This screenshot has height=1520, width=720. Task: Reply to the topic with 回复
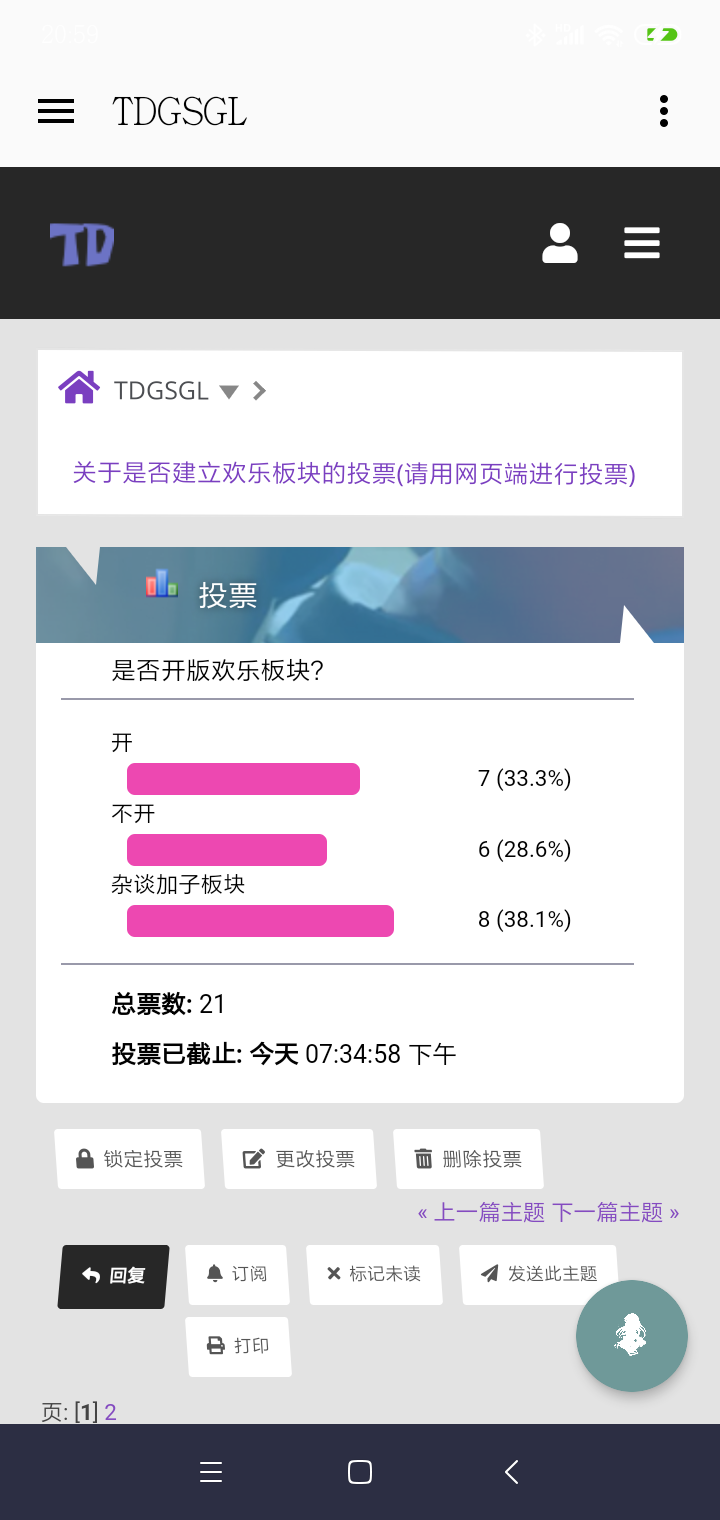[x=113, y=1275]
